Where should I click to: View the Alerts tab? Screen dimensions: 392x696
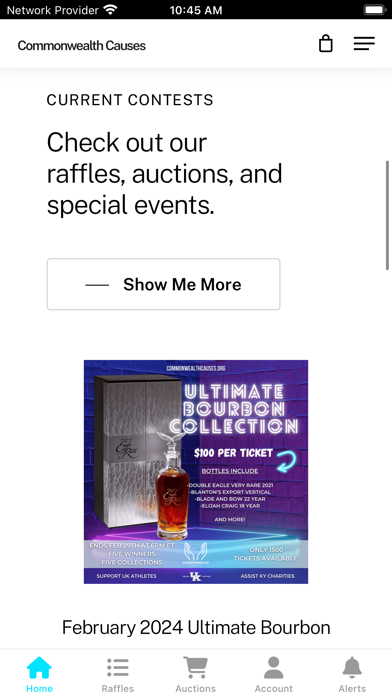[x=352, y=674]
